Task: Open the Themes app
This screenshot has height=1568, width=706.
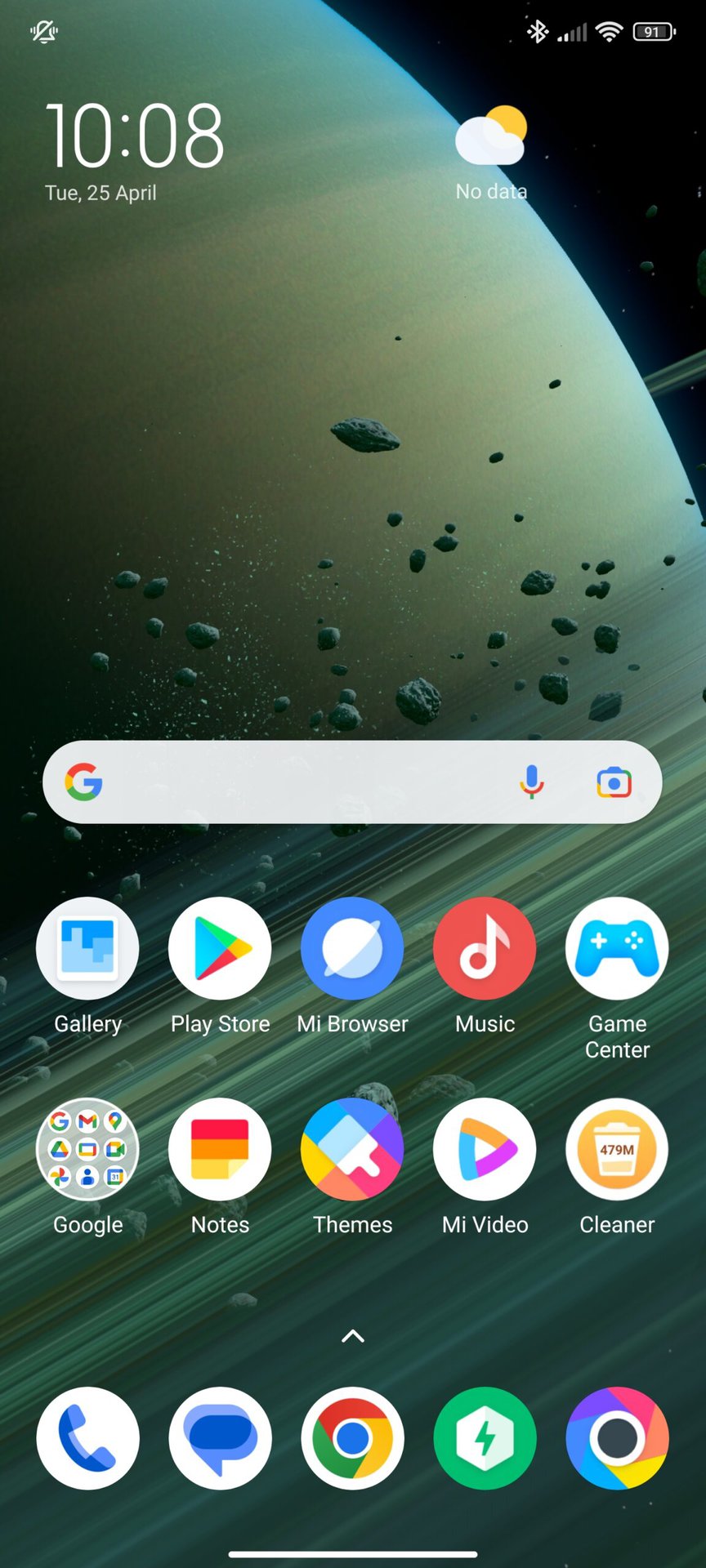Action: click(x=352, y=1149)
